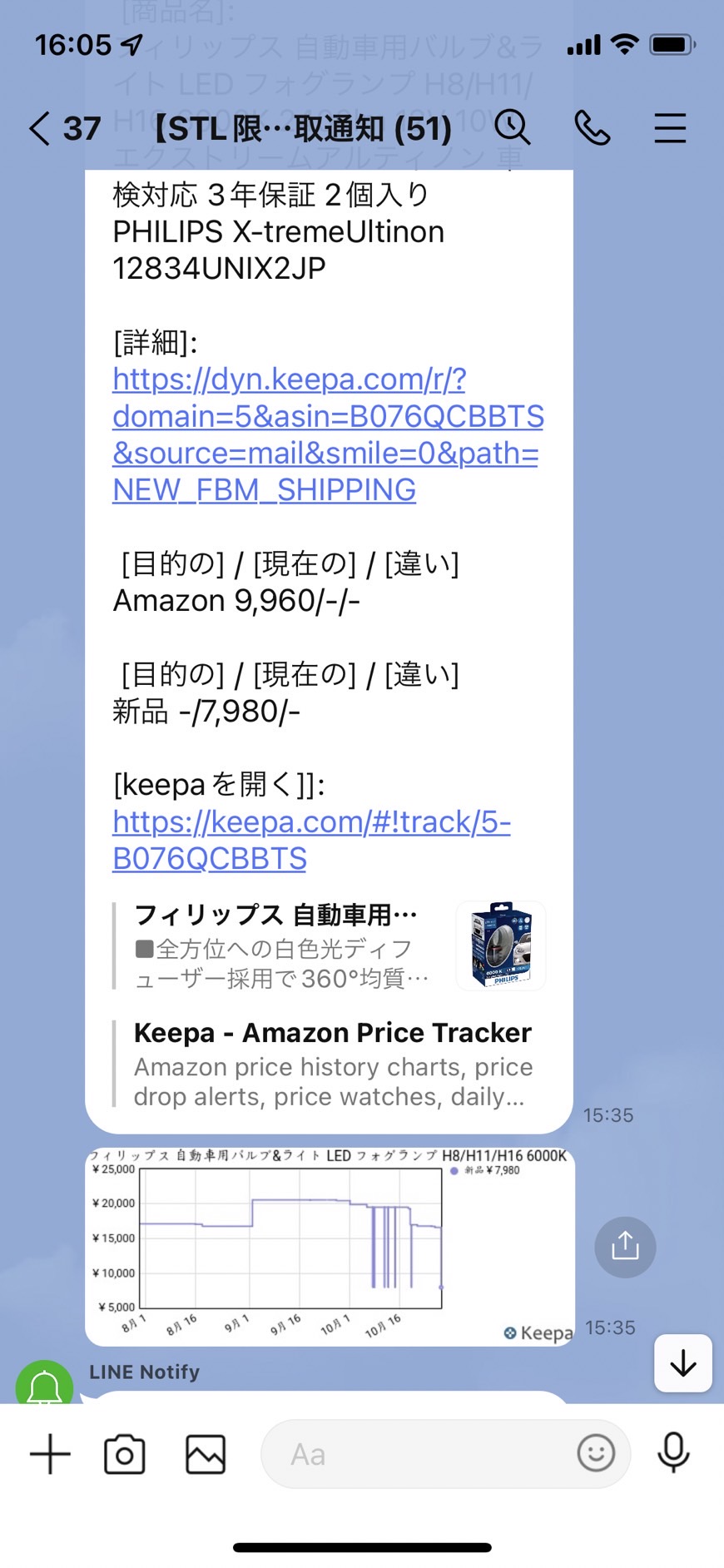Open the LINE Notify bell avatar profile
Screen dimensions: 724x1568
point(45,1385)
